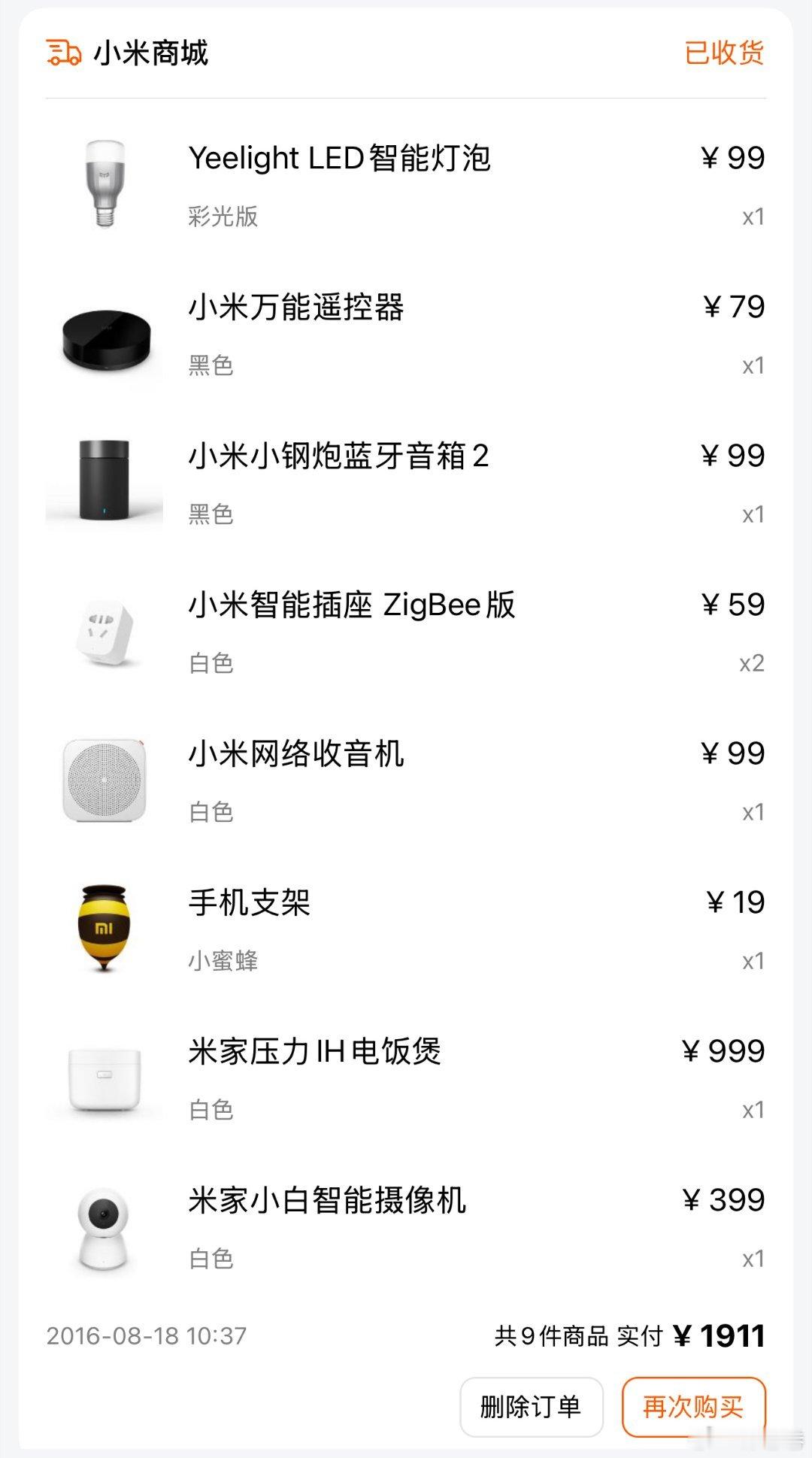Open the 小米万能遥控器 item
The width and height of the screenshot is (812, 1458).
coord(406,334)
